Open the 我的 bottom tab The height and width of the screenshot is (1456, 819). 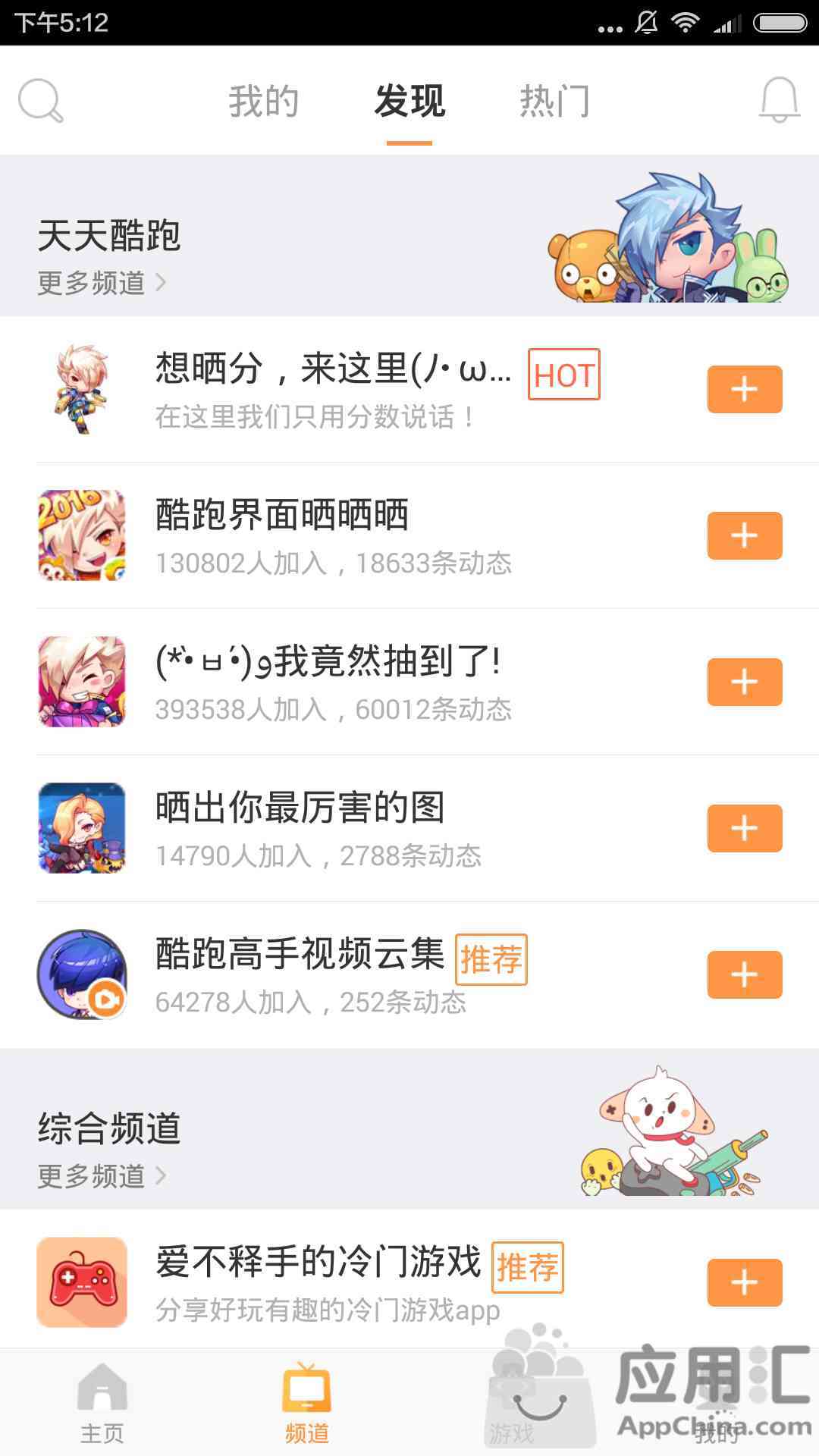(x=716, y=1404)
